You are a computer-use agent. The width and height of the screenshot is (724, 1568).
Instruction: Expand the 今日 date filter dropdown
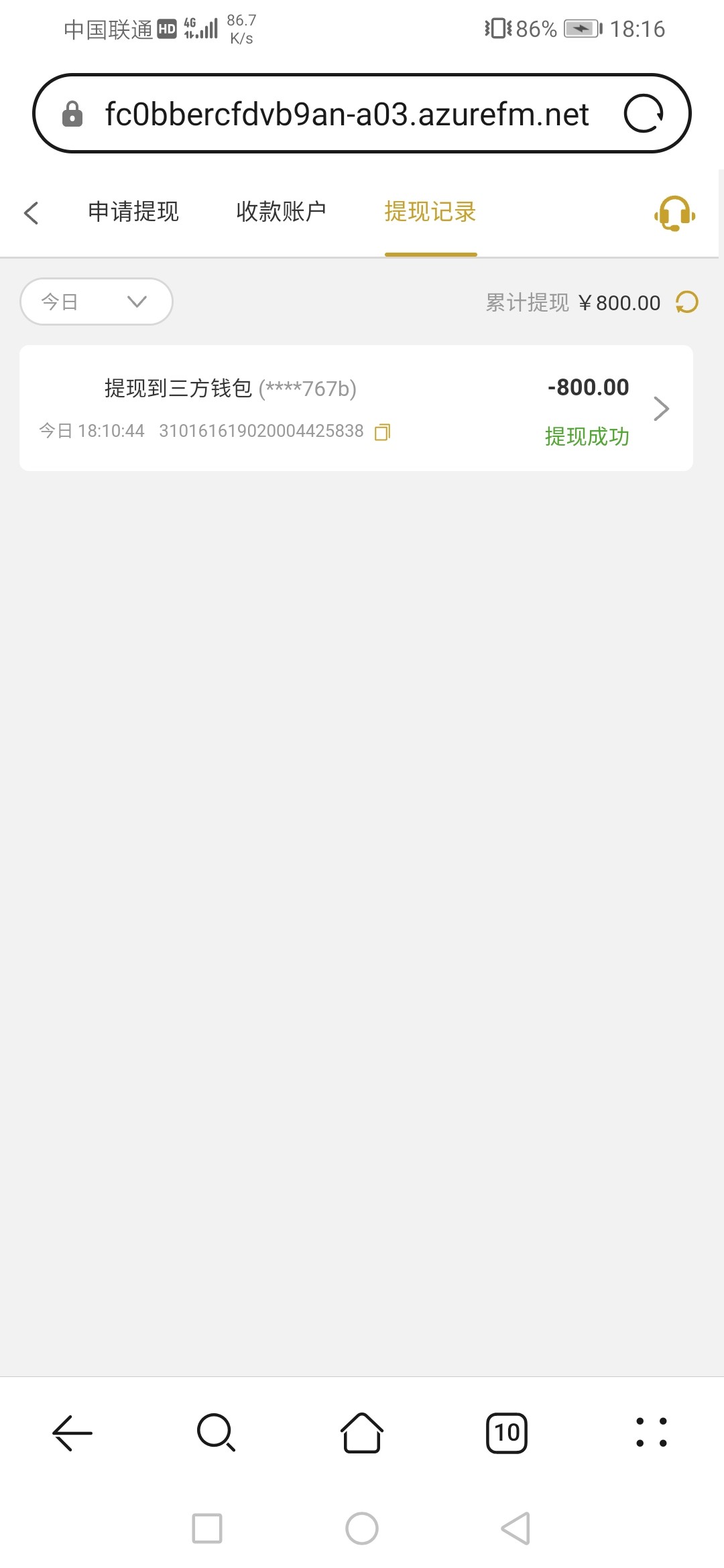coord(97,302)
